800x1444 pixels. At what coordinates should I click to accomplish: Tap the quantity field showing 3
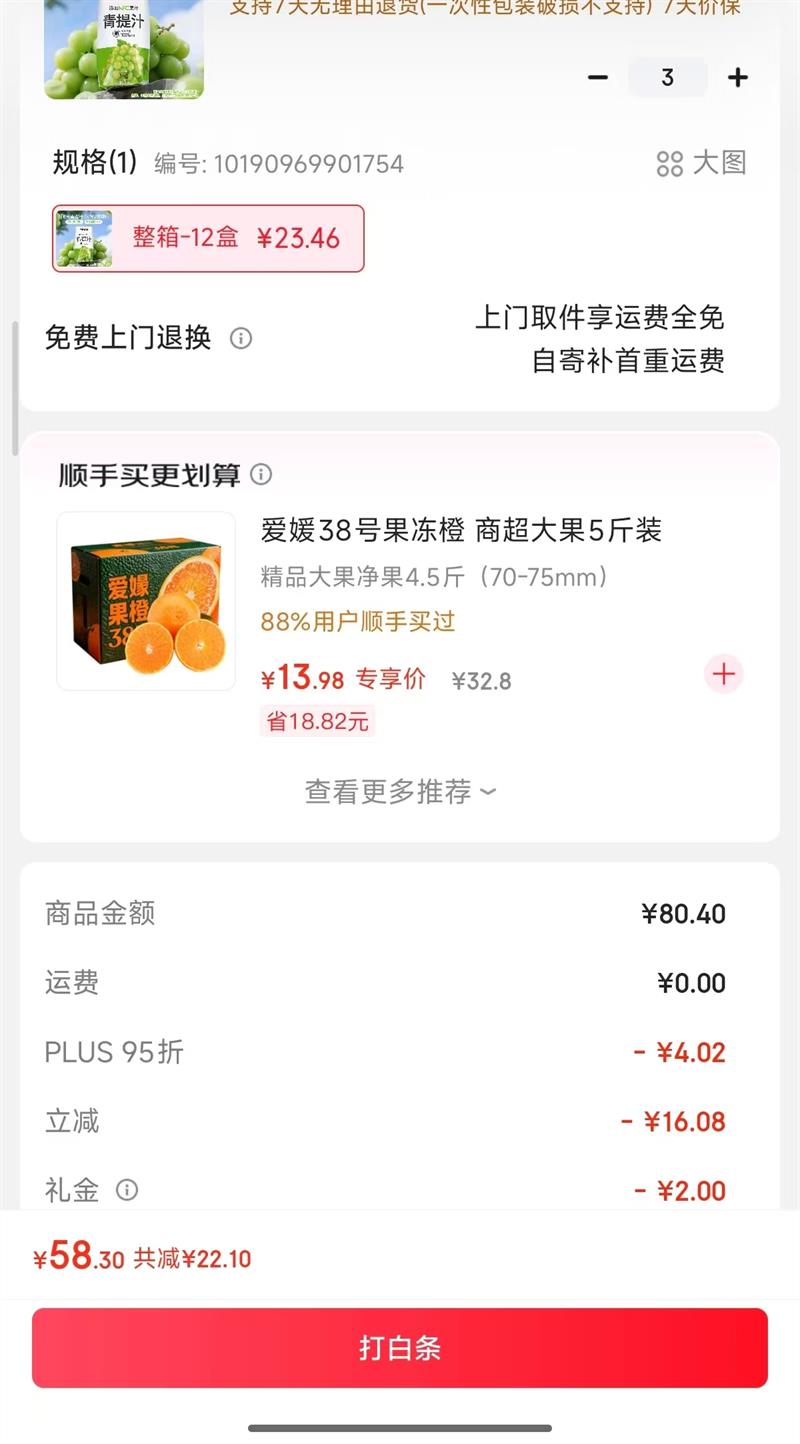tap(667, 77)
